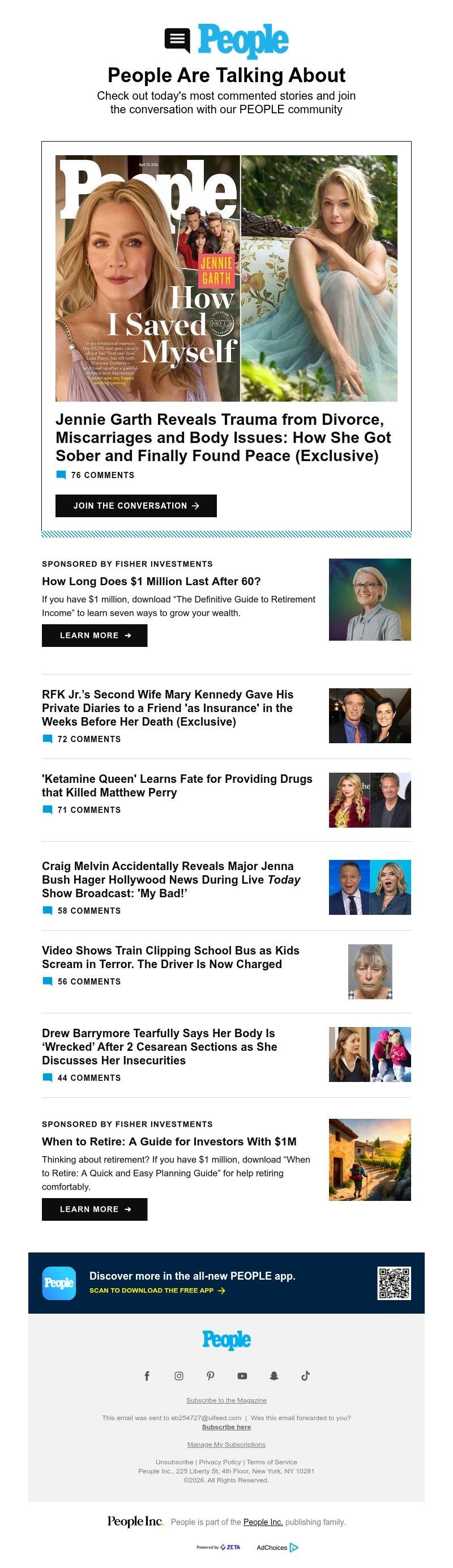453x1568 pixels.
Task: Open People's Pinterest icon
Action: pyautogui.click(x=211, y=1375)
